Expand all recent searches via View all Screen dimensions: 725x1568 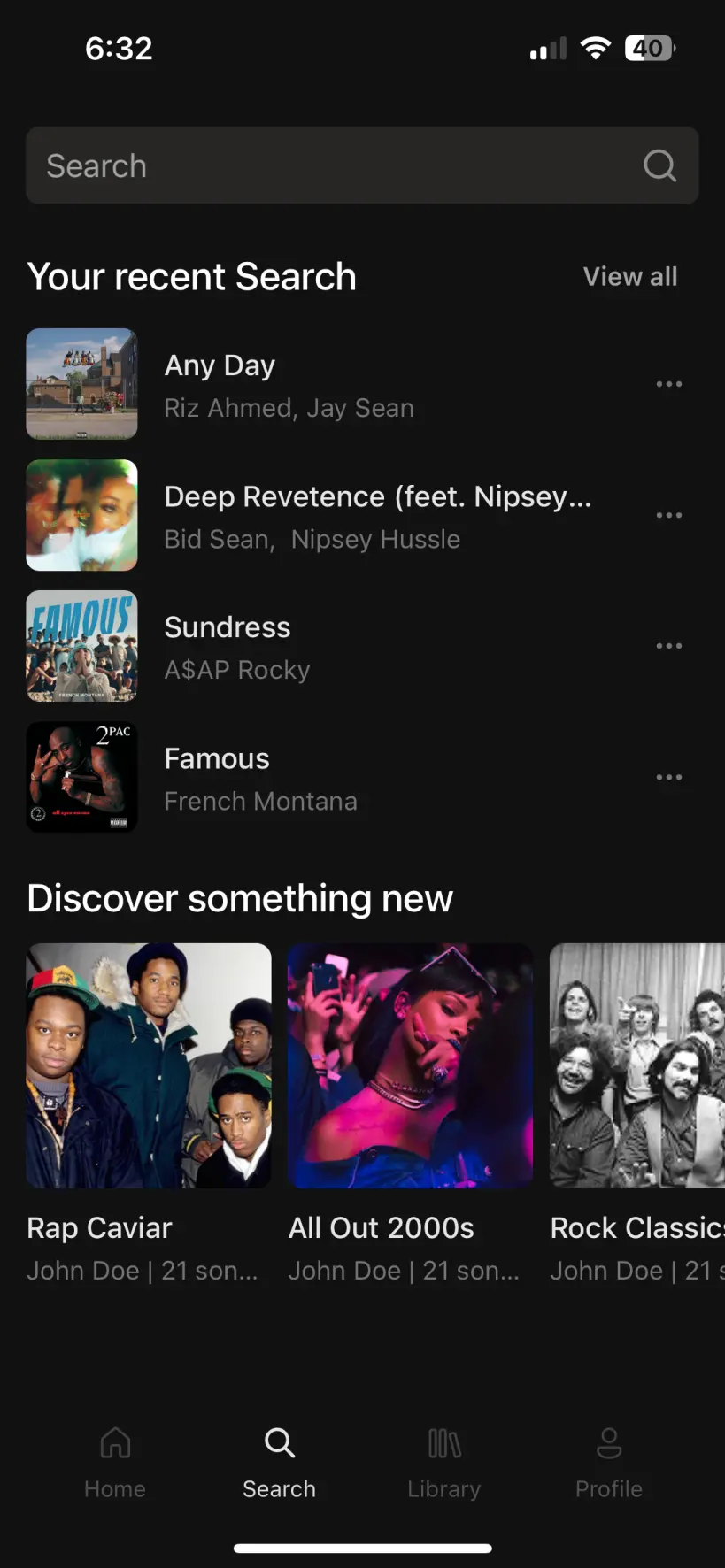tap(629, 276)
